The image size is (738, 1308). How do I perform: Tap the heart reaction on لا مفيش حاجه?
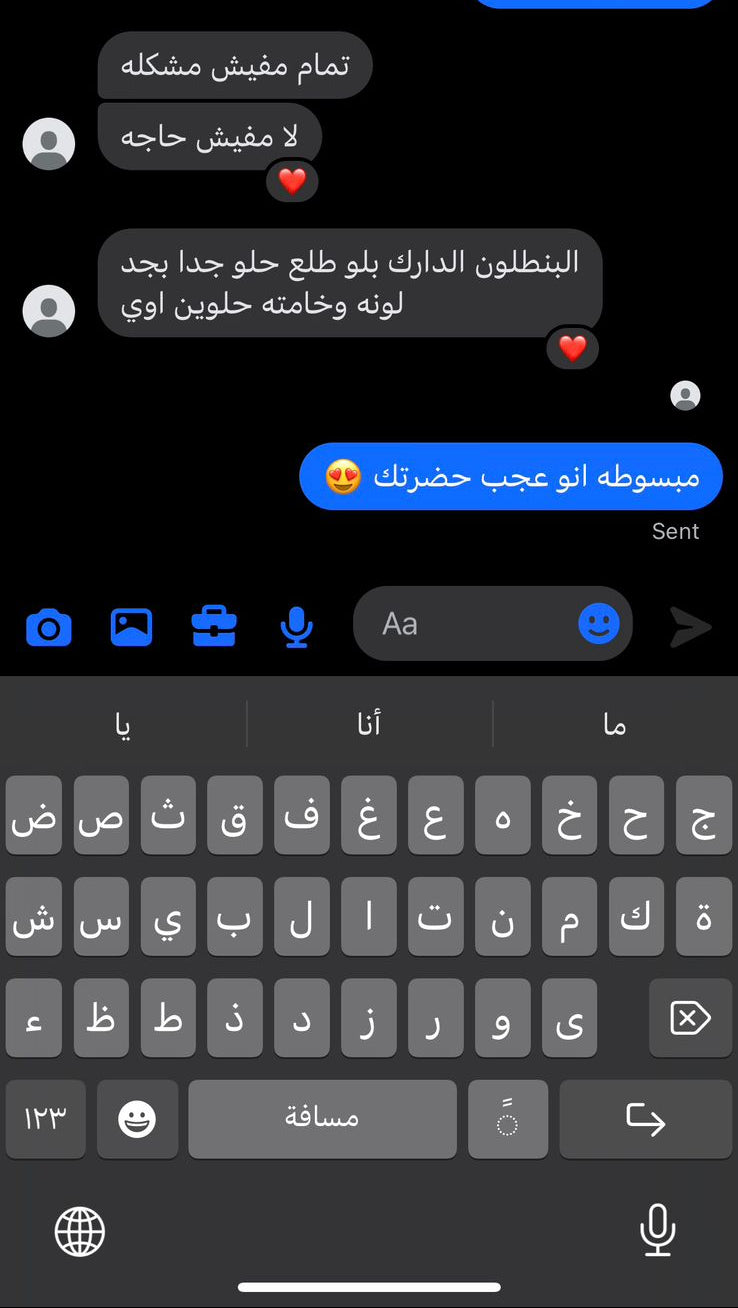[x=291, y=182]
